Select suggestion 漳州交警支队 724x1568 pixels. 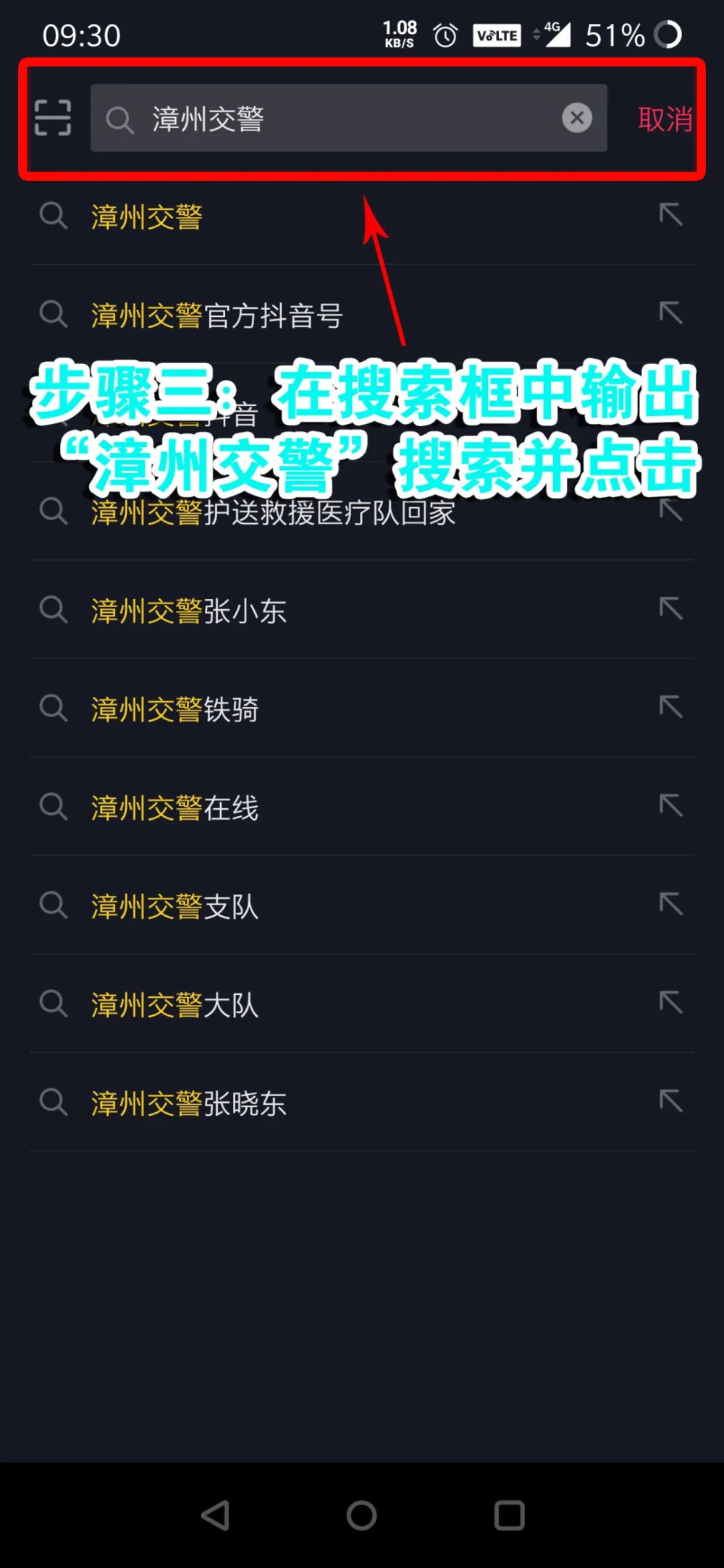point(175,907)
